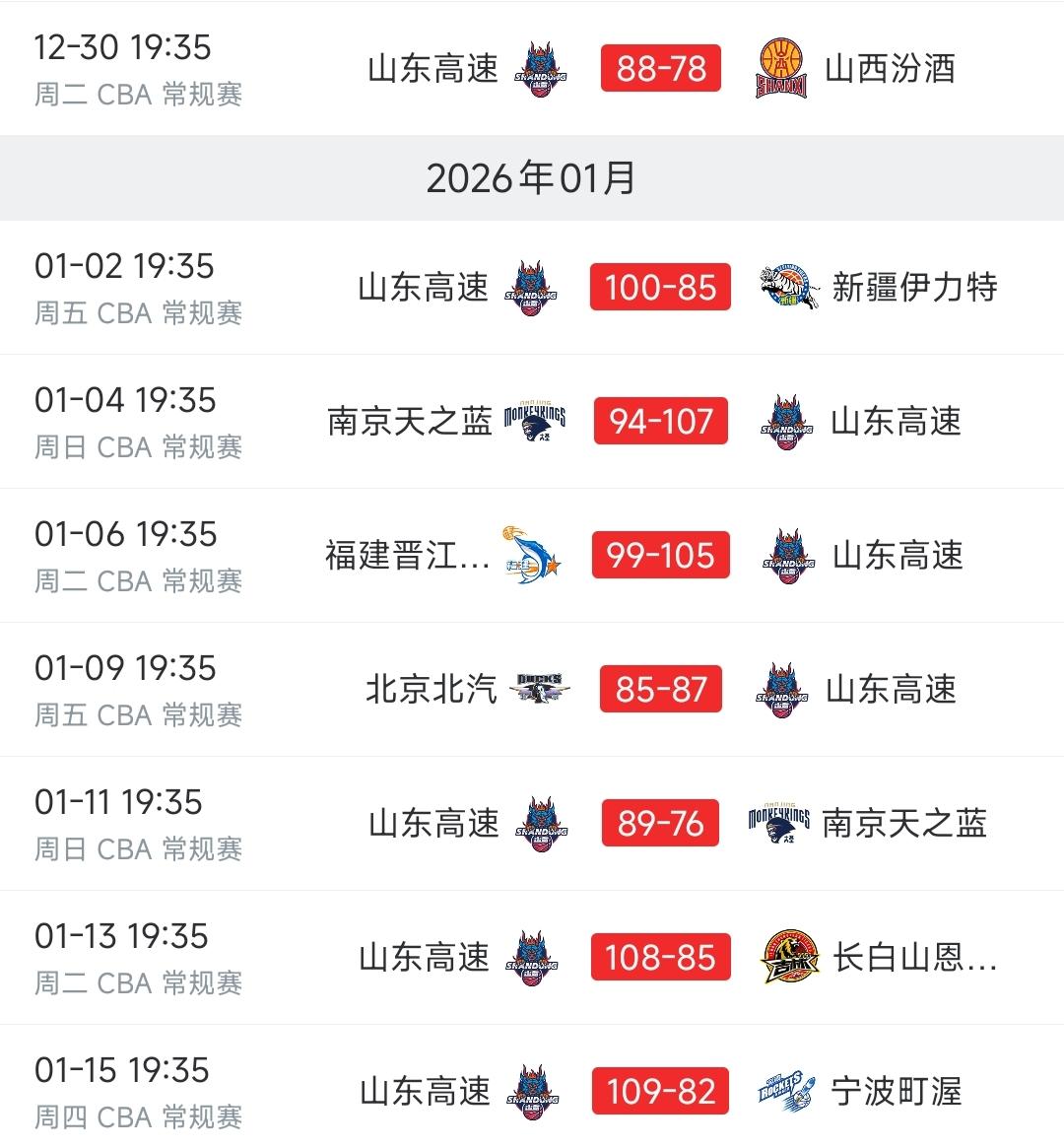View the 01-02 Shandong vs Xinjiang game

[x=660, y=288]
